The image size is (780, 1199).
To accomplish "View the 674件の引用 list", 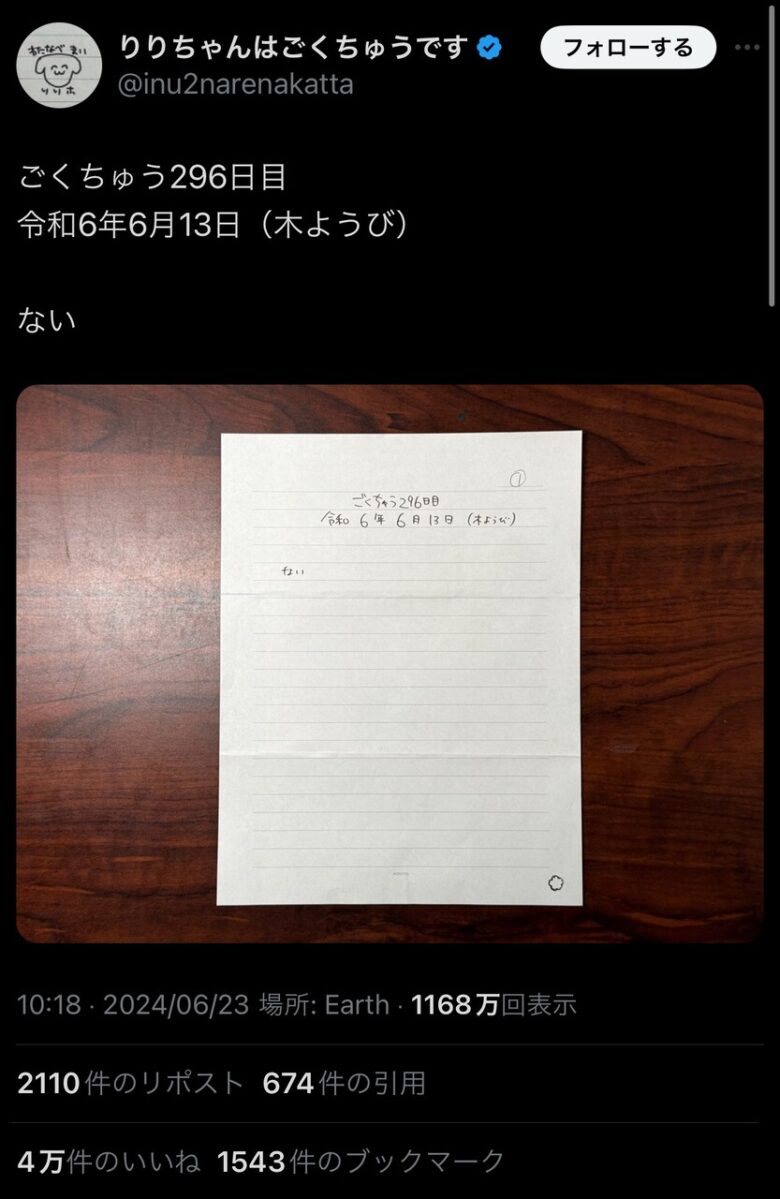I will [x=344, y=1083].
